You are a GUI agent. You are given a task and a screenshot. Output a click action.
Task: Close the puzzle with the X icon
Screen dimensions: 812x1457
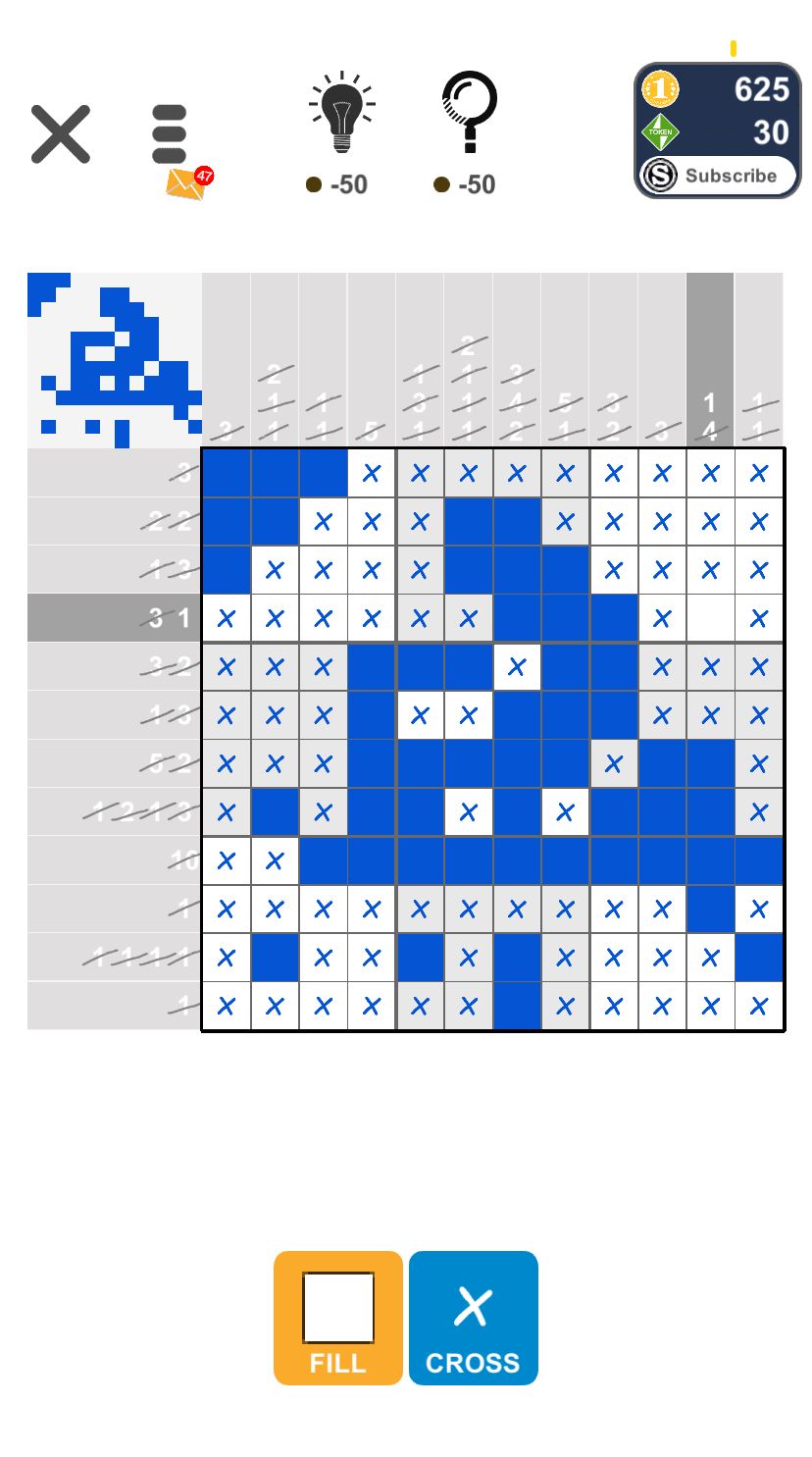tap(61, 134)
